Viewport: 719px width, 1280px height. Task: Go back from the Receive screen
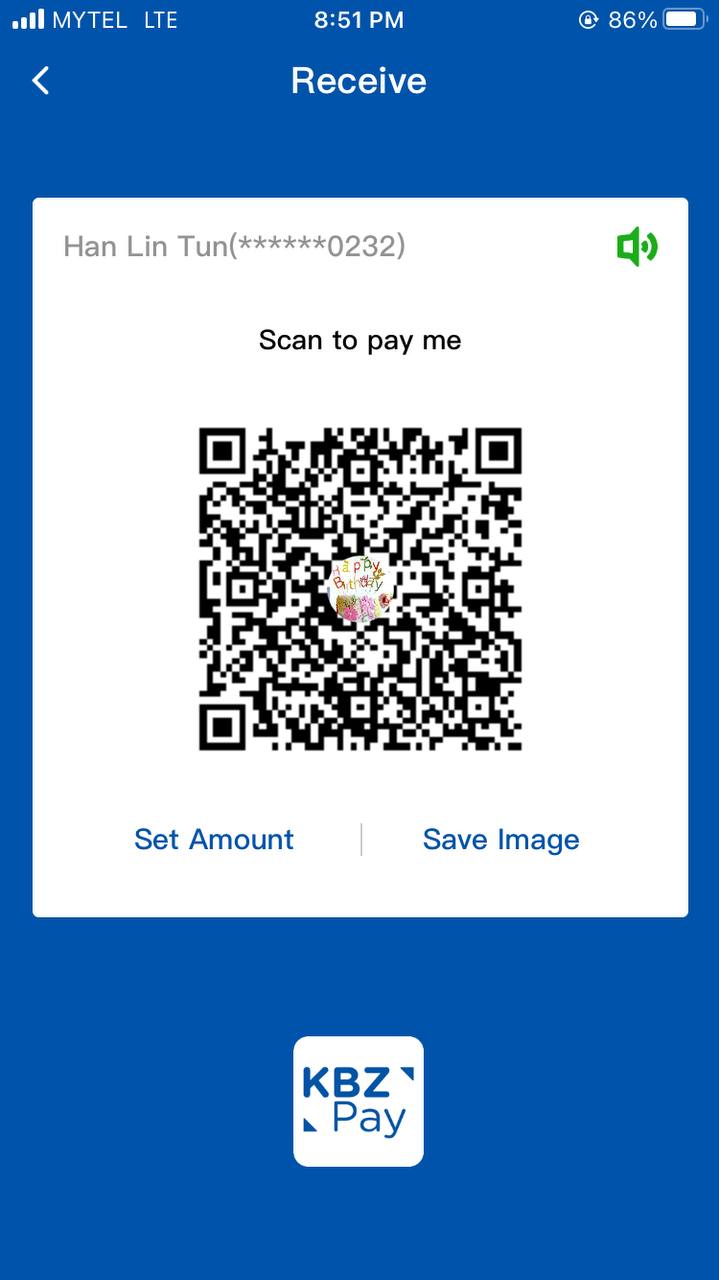coord(41,81)
